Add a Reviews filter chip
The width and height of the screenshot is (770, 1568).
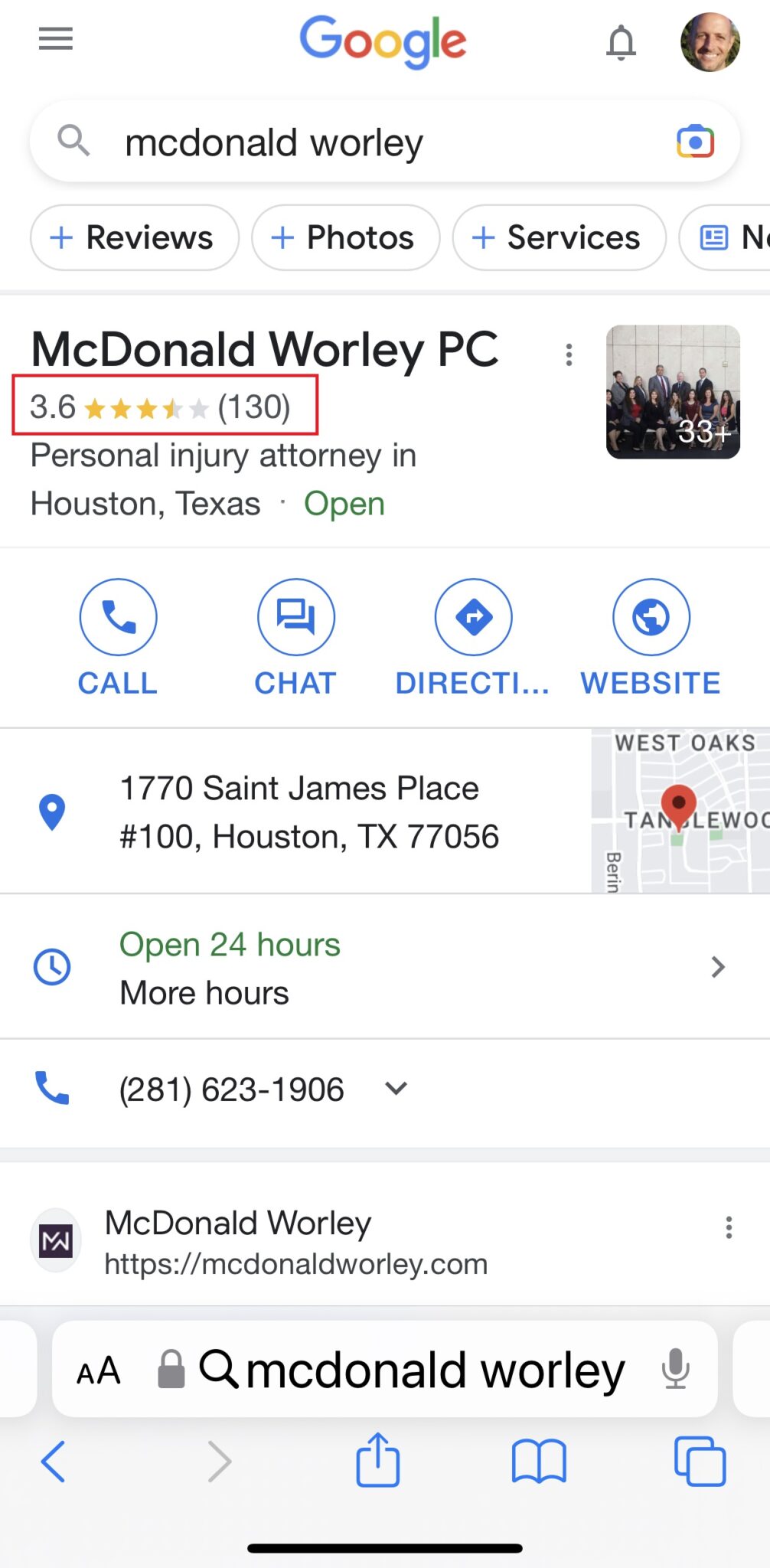pyautogui.click(x=134, y=237)
